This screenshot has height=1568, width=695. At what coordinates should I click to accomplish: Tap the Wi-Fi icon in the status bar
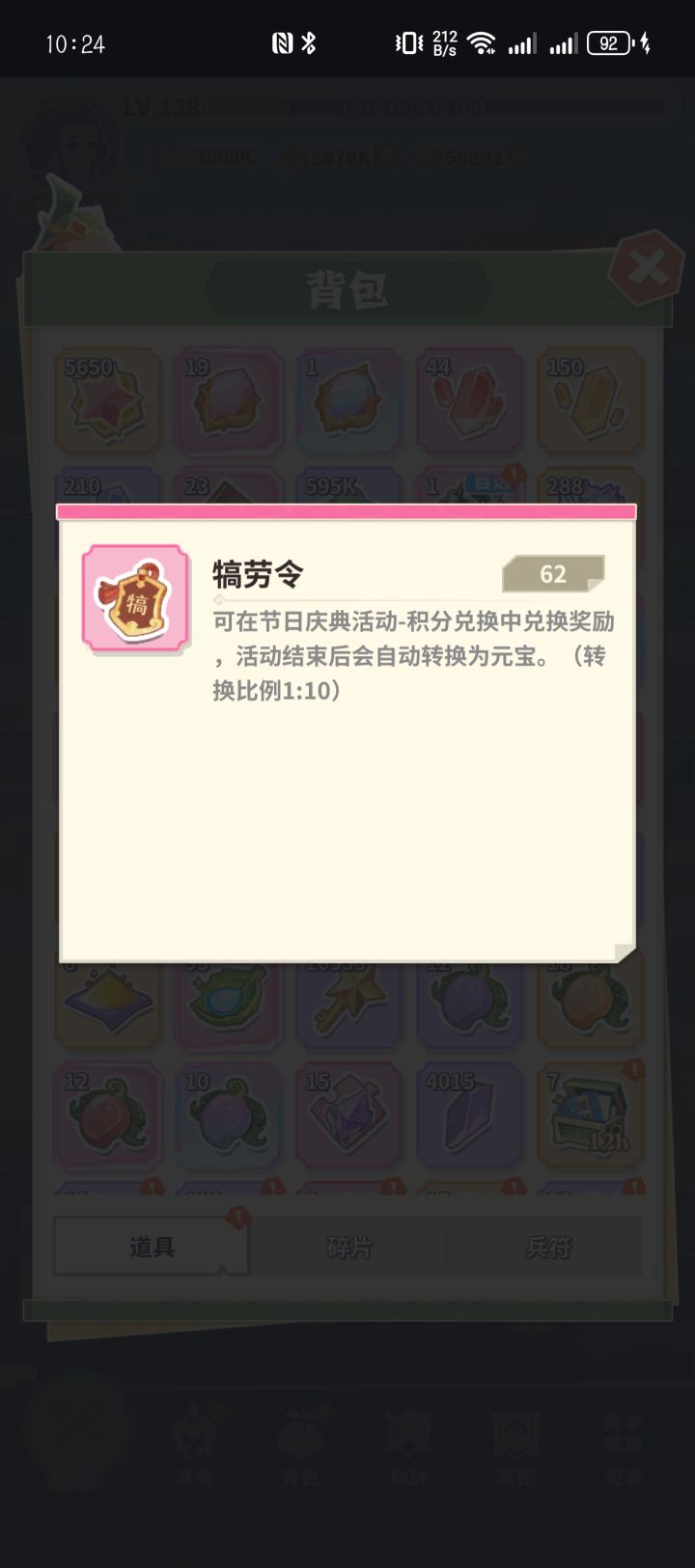480,42
